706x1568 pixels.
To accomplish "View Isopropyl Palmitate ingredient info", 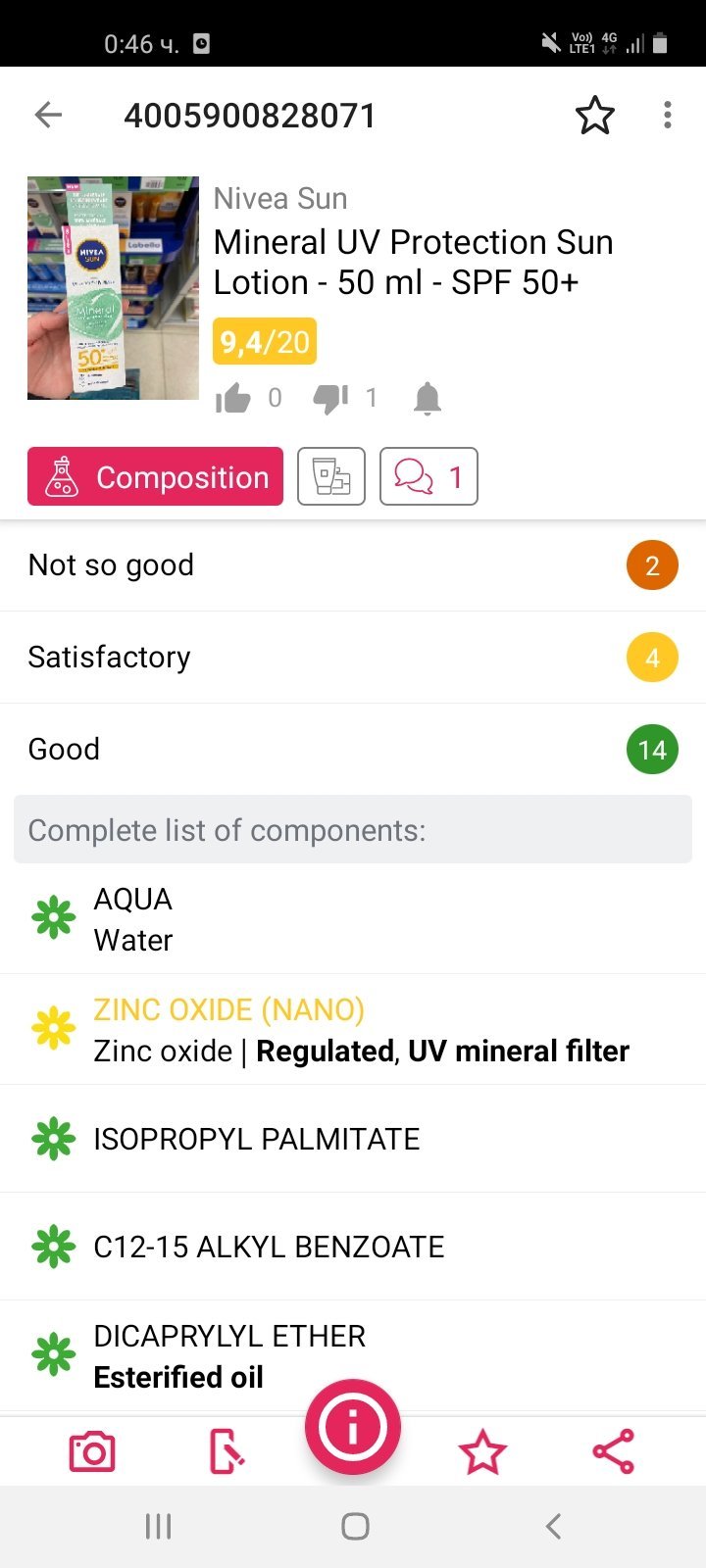I will point(353,1139).
